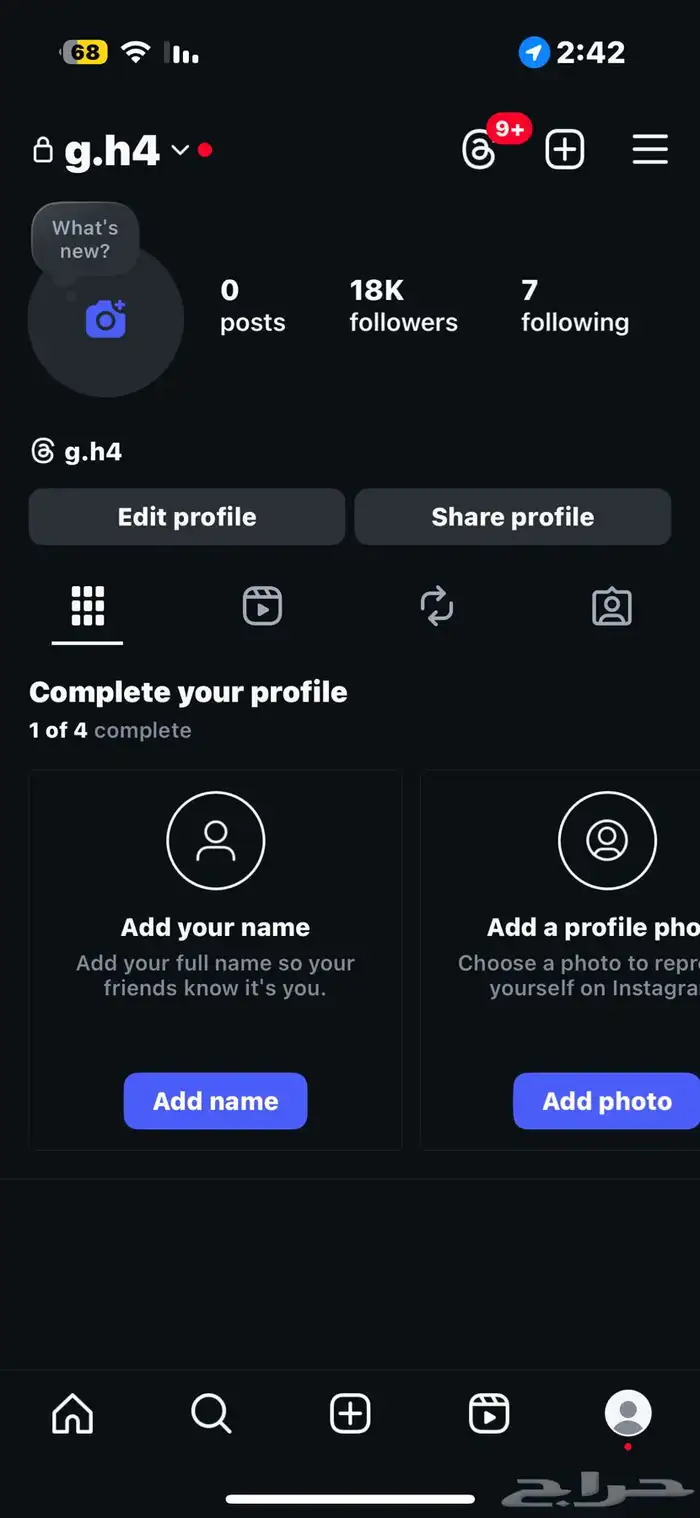Switch to the posts grid tab
The height and width of the screenshot is (1518, 700).
[88, 606]
